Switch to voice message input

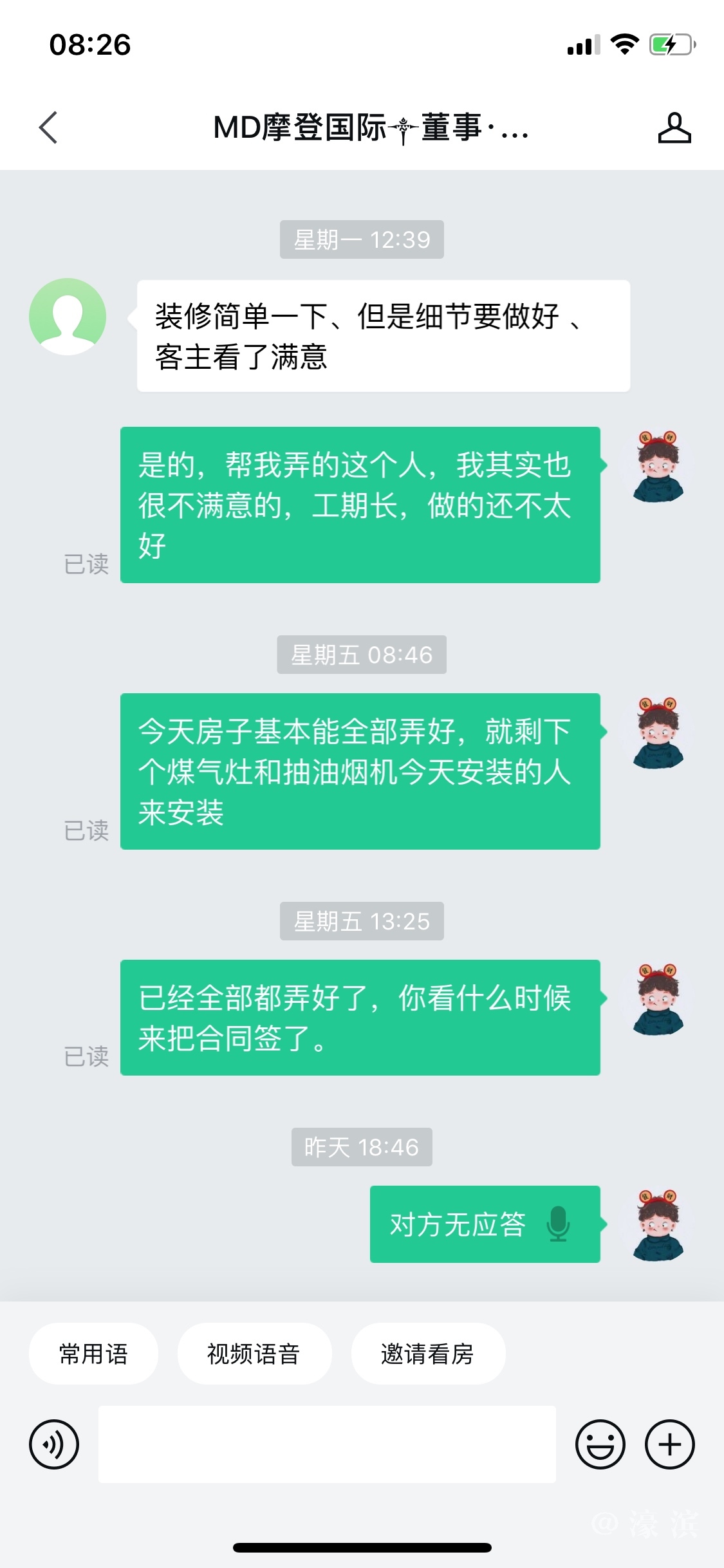coord(54,1444)
